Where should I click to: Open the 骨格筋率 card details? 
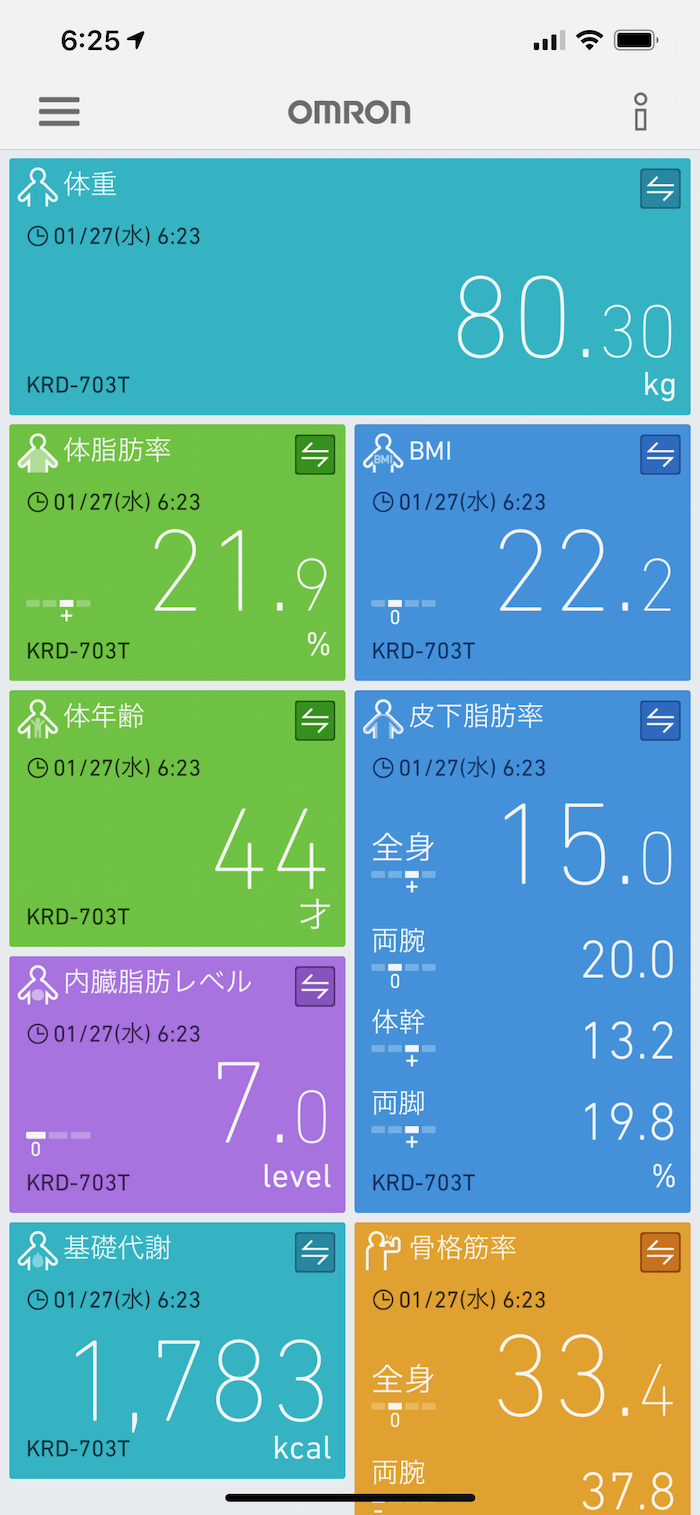coord(522,1380)
